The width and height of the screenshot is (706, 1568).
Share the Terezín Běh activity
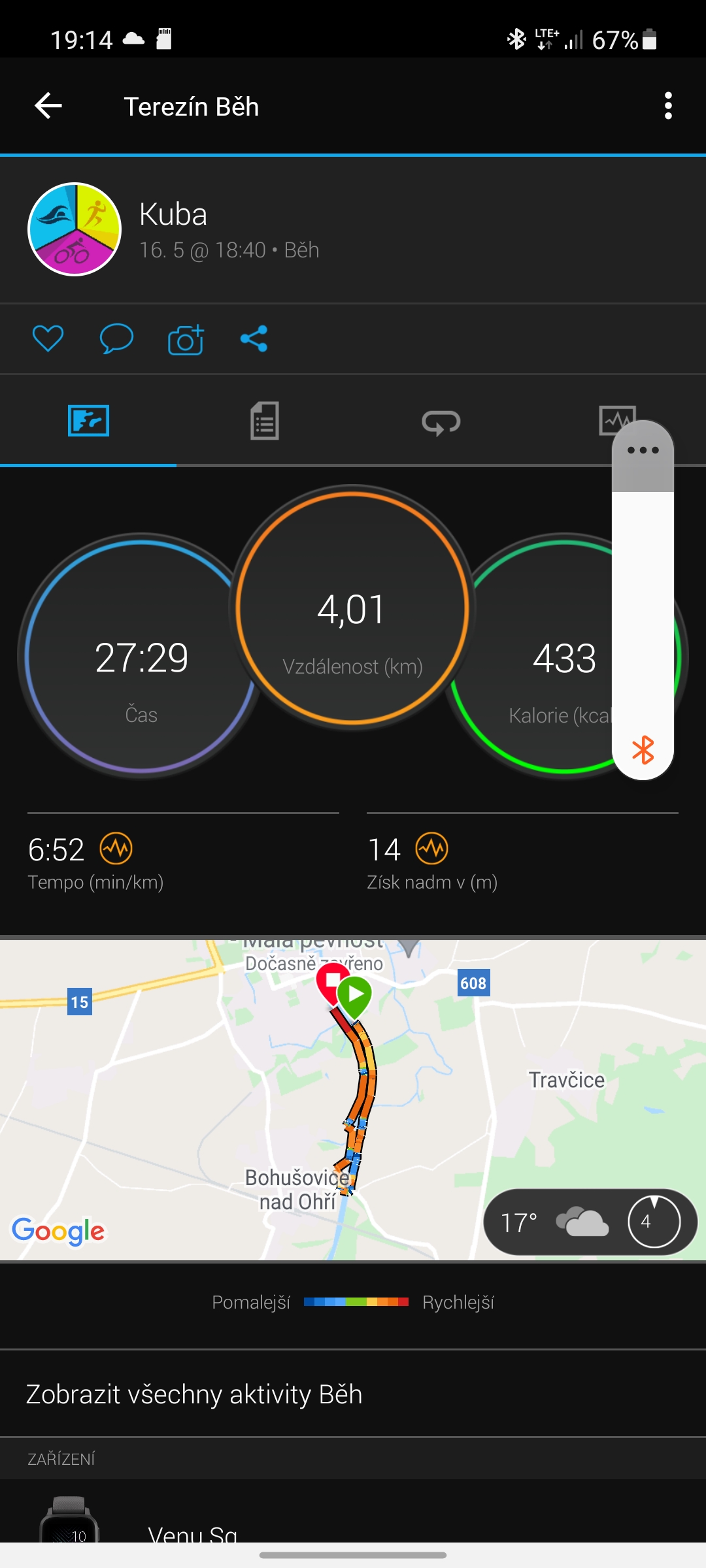pos(254,338)
